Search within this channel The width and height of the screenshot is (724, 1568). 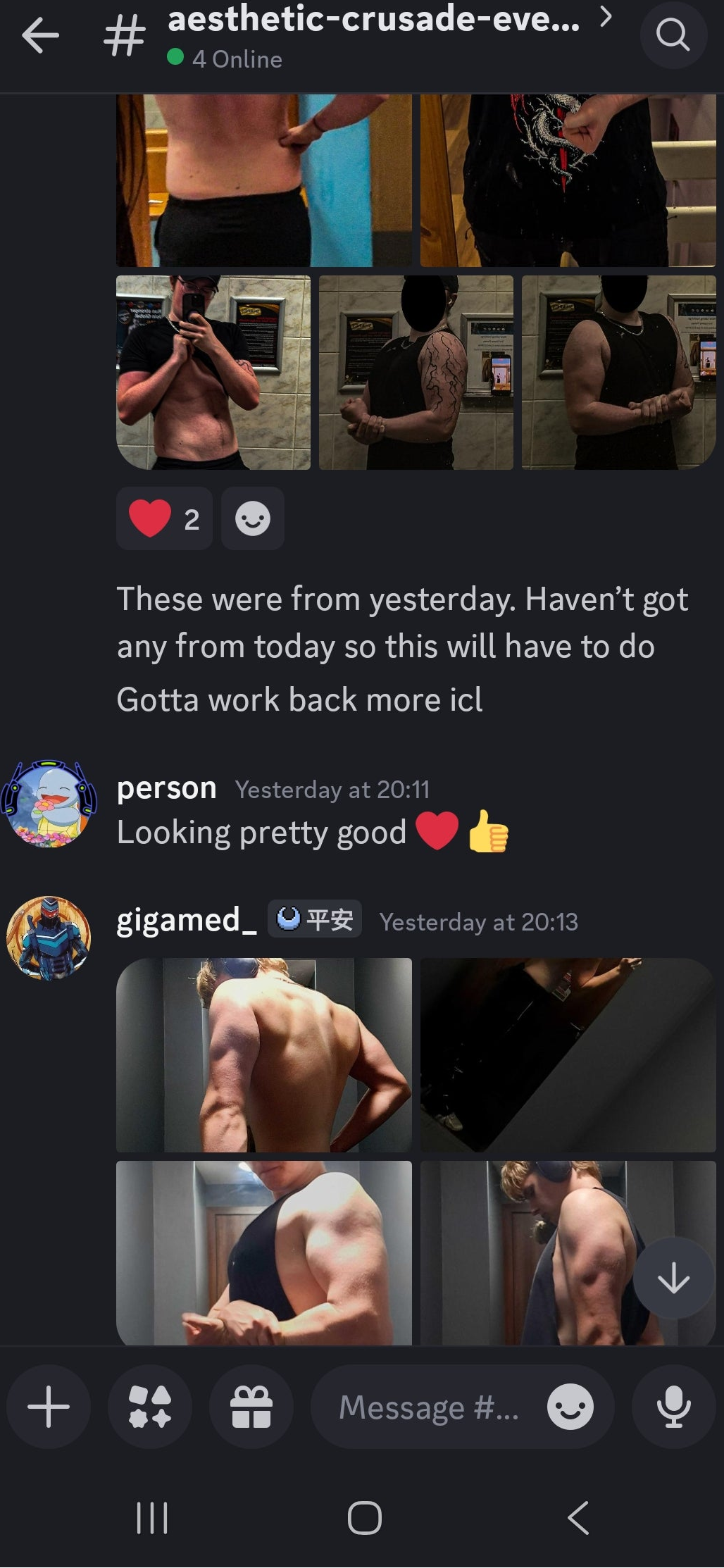[673, 35]
